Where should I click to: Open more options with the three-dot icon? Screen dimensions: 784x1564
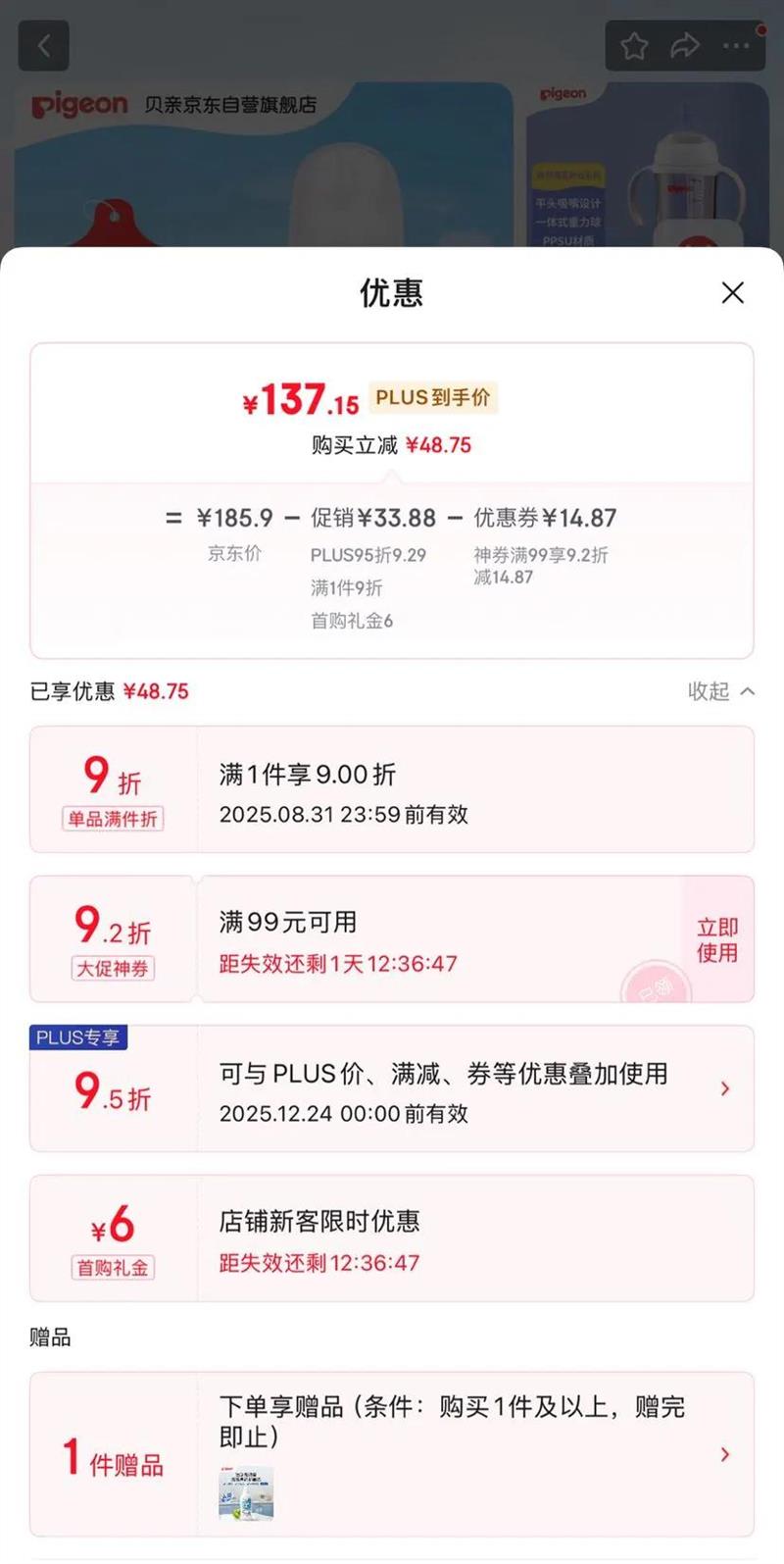click(x=733, y=45)
